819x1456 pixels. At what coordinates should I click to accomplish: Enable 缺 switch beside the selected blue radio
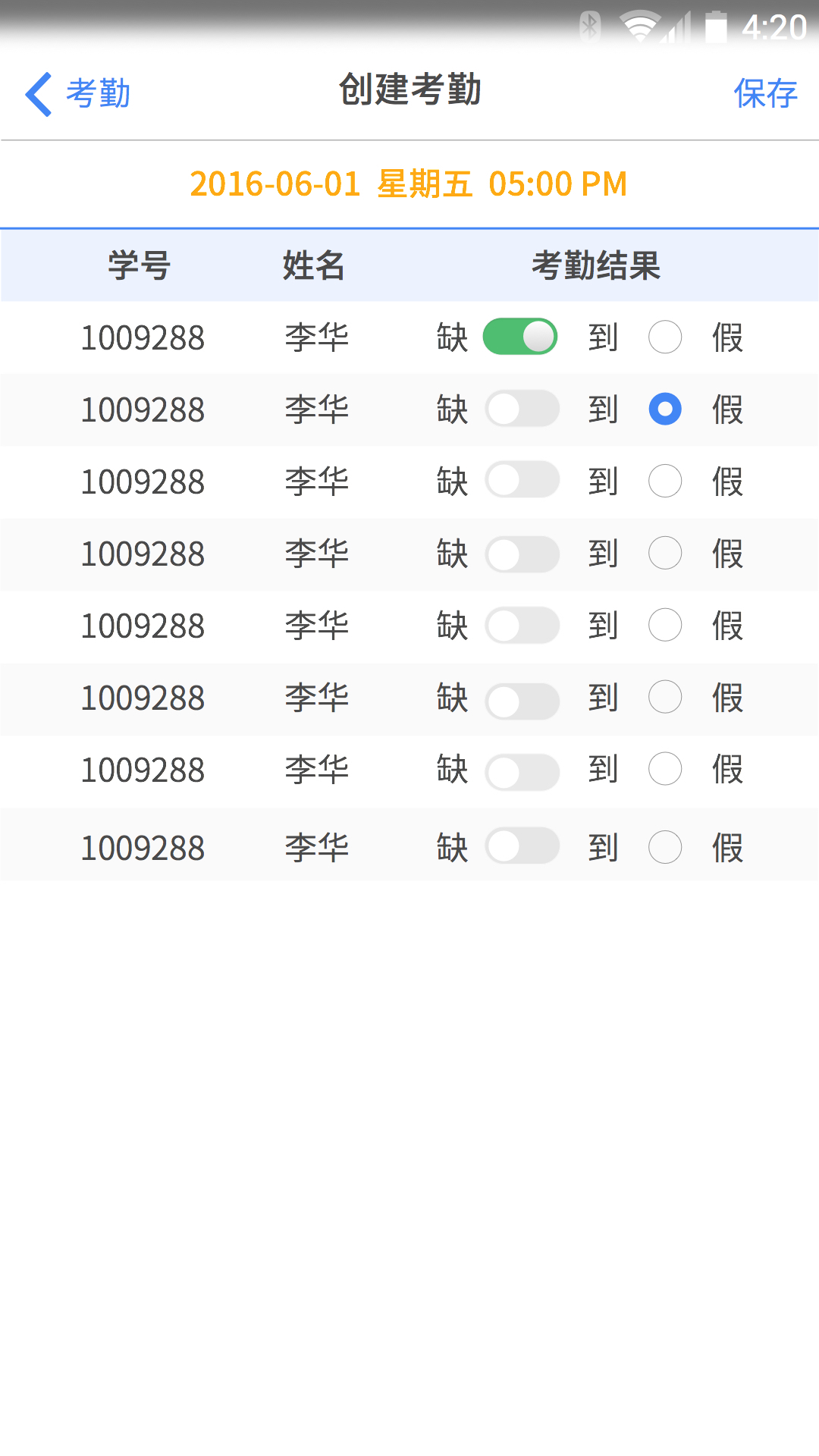522,409
